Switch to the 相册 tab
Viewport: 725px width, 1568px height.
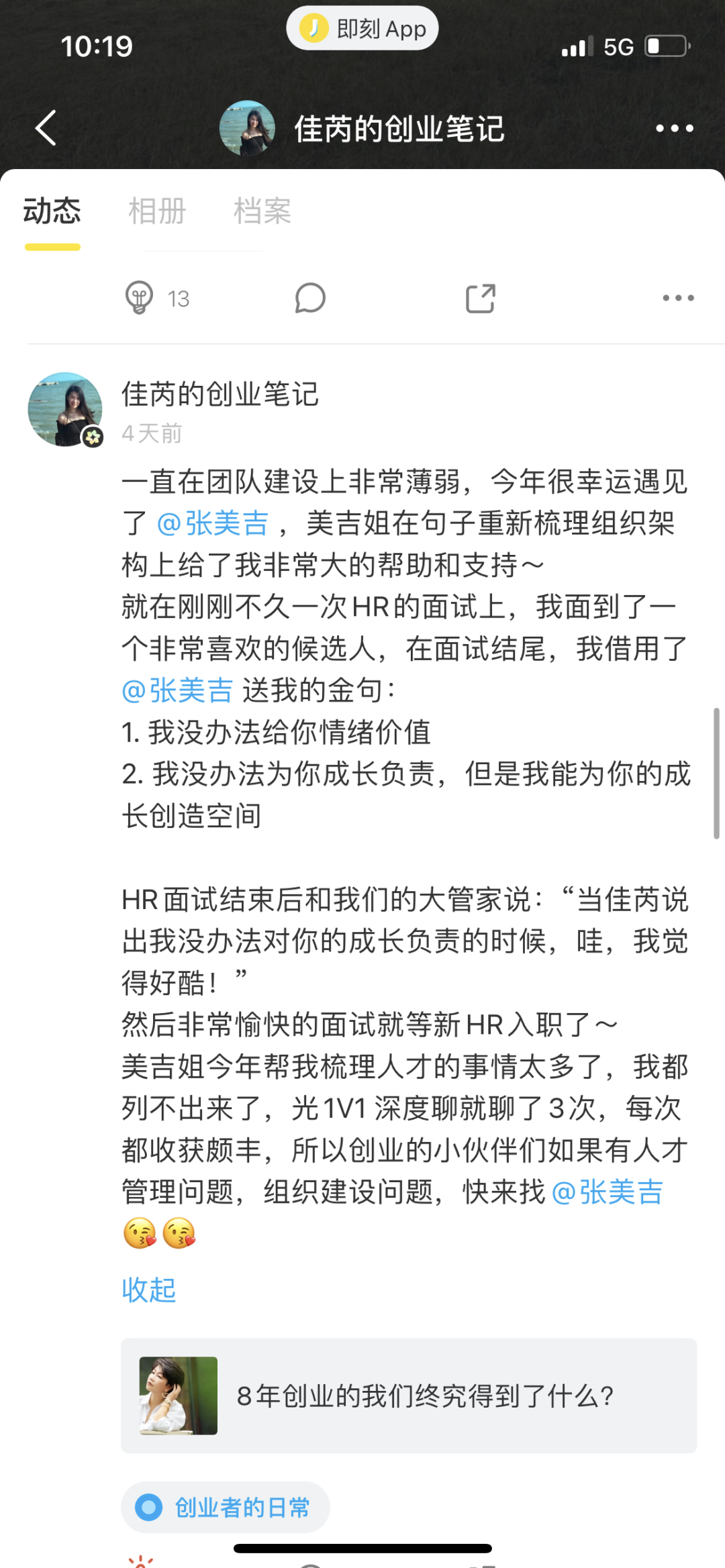point(157,211)
